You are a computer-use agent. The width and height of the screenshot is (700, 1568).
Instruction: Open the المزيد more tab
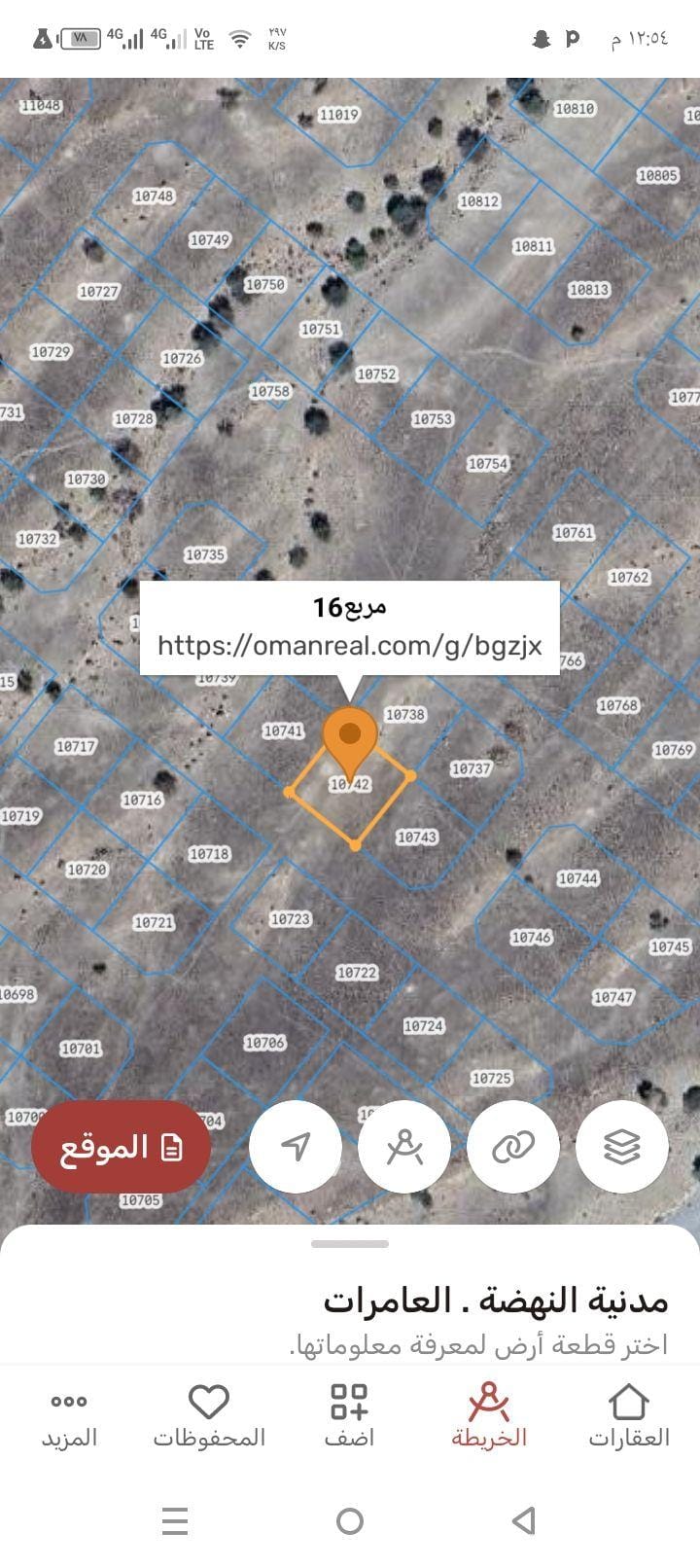coord(69,1416)
